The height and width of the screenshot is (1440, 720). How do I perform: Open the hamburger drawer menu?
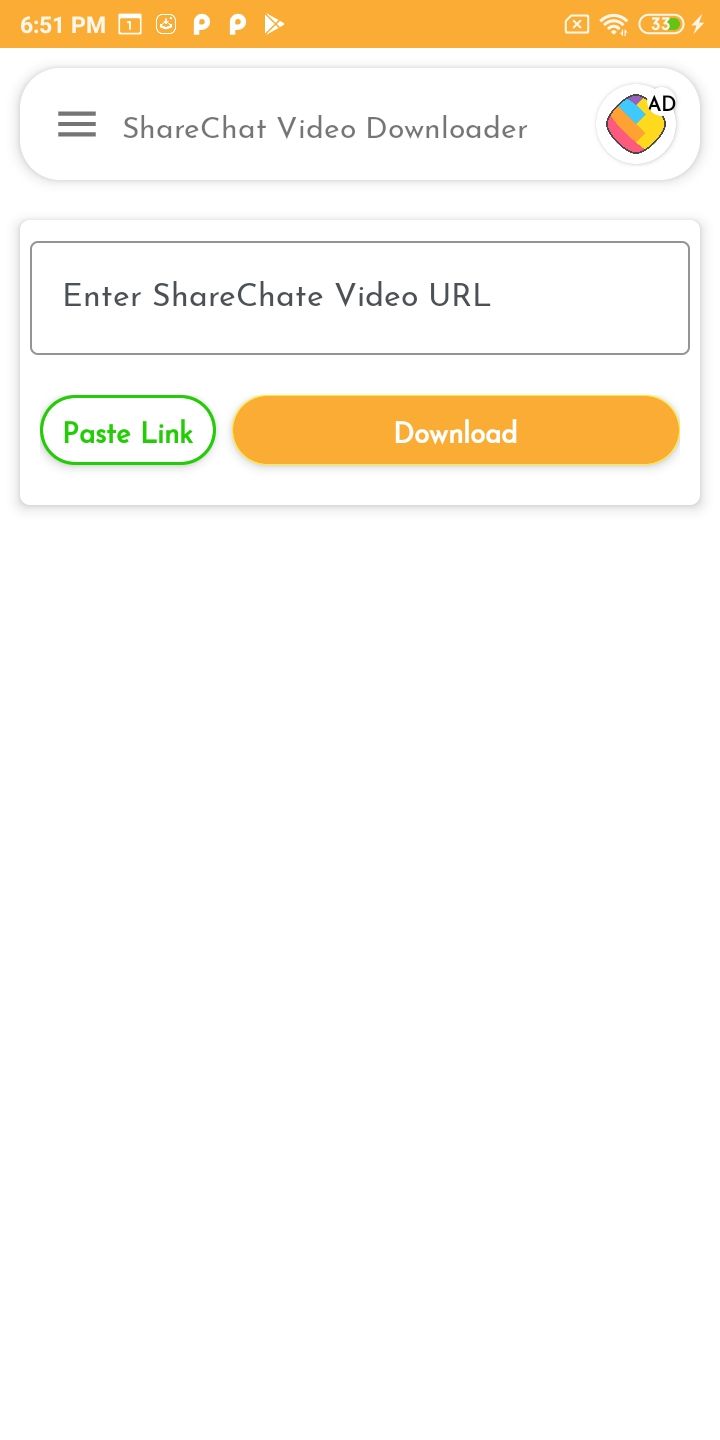pos(77,125)
